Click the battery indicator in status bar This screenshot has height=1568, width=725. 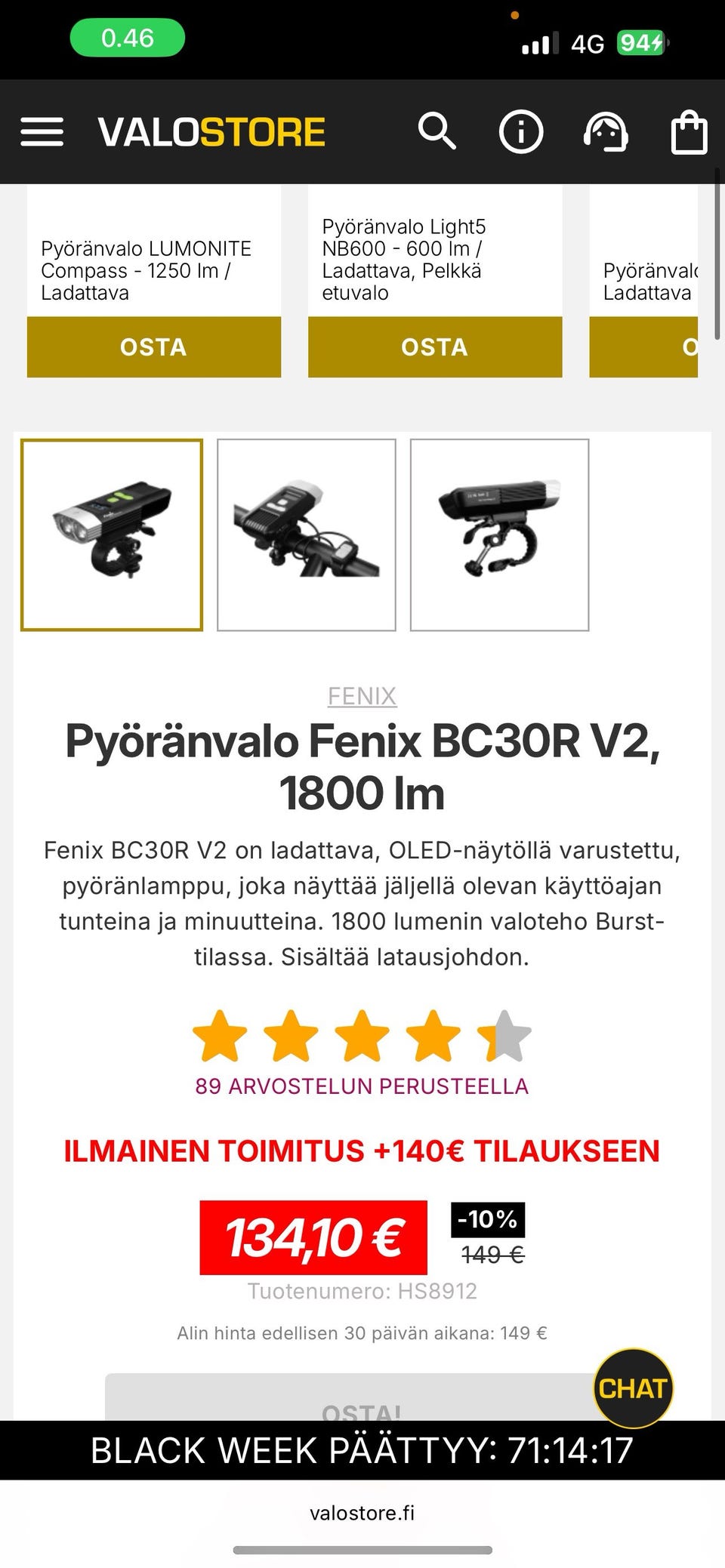coord(641,43)
